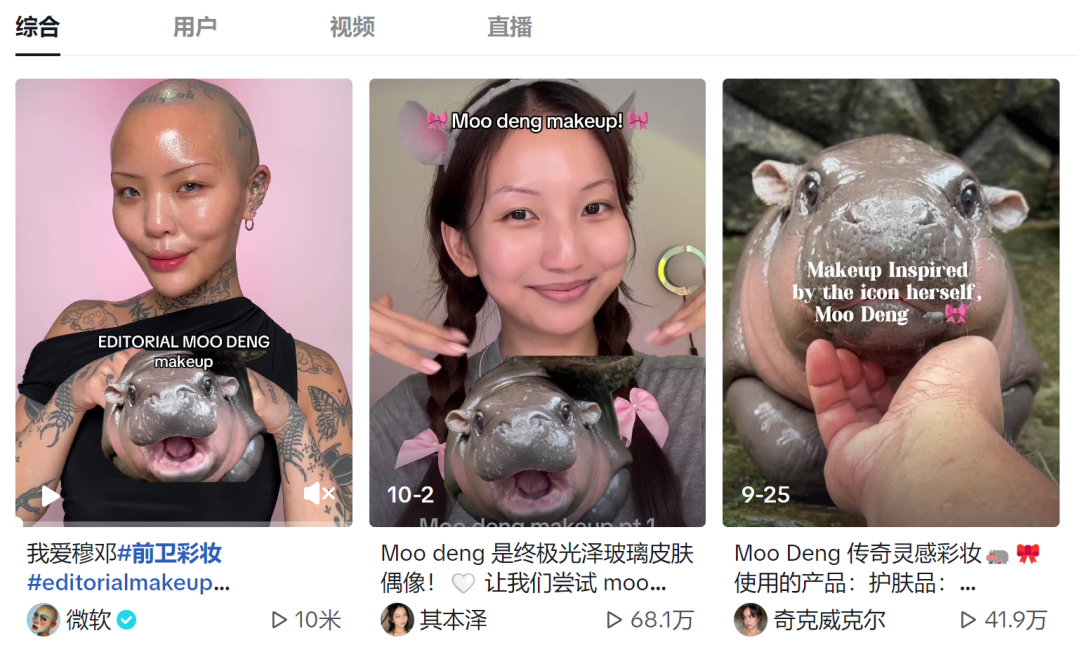1080x645 pixels.
Task: Open 奇克威克尔's profile
Action: tap(828, 620)
